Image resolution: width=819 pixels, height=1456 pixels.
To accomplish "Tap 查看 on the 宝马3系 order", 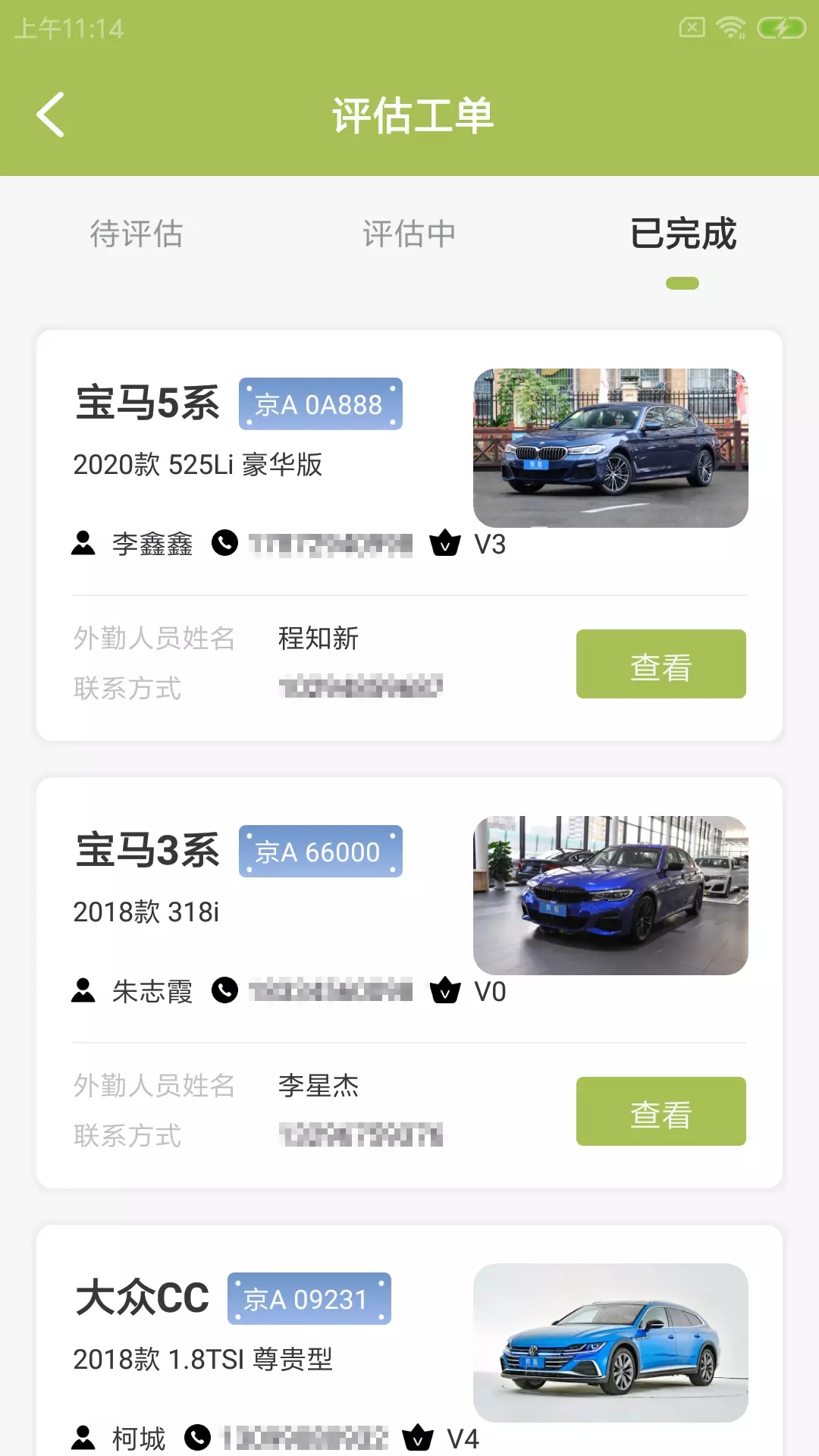I will tap(661, 1111).
